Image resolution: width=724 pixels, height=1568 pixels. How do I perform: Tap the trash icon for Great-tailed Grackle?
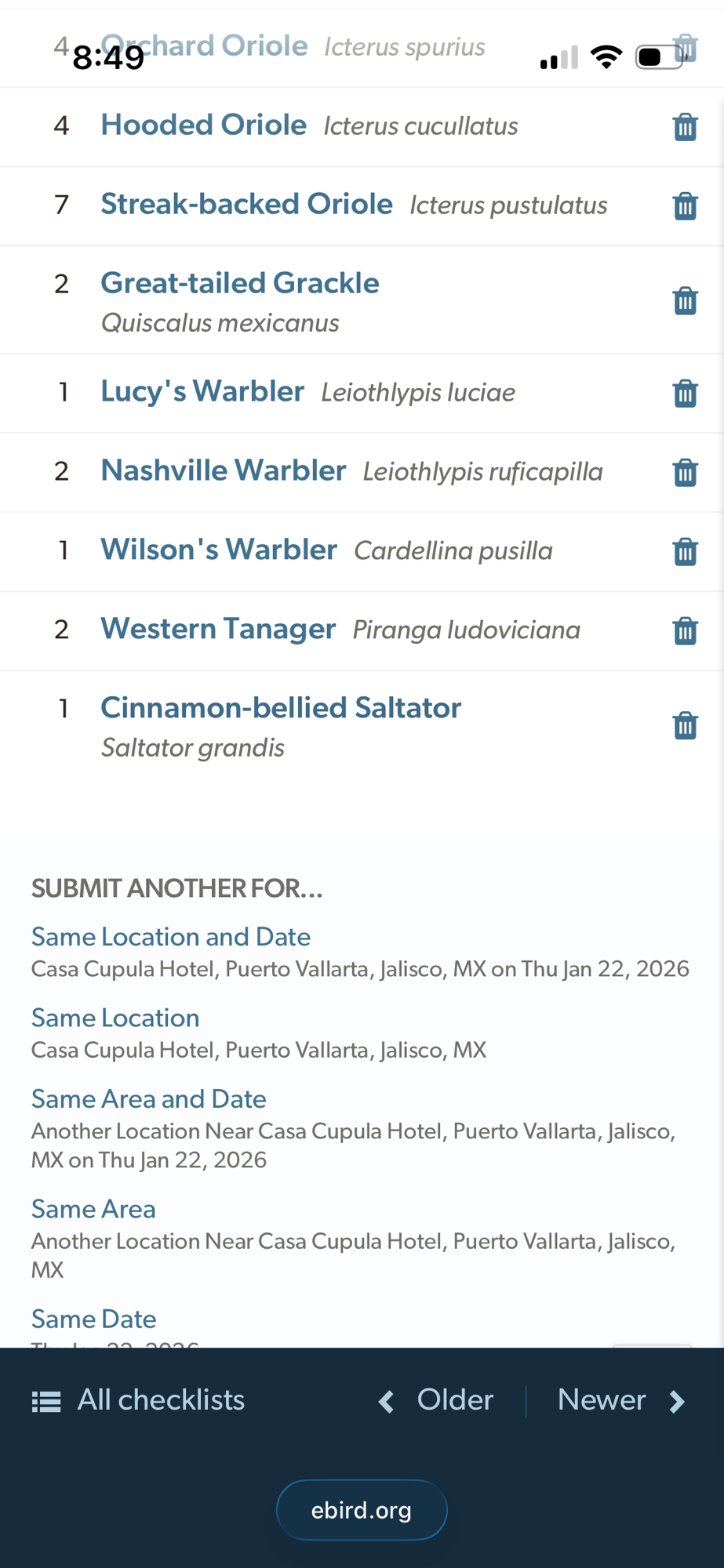point(685,300)
